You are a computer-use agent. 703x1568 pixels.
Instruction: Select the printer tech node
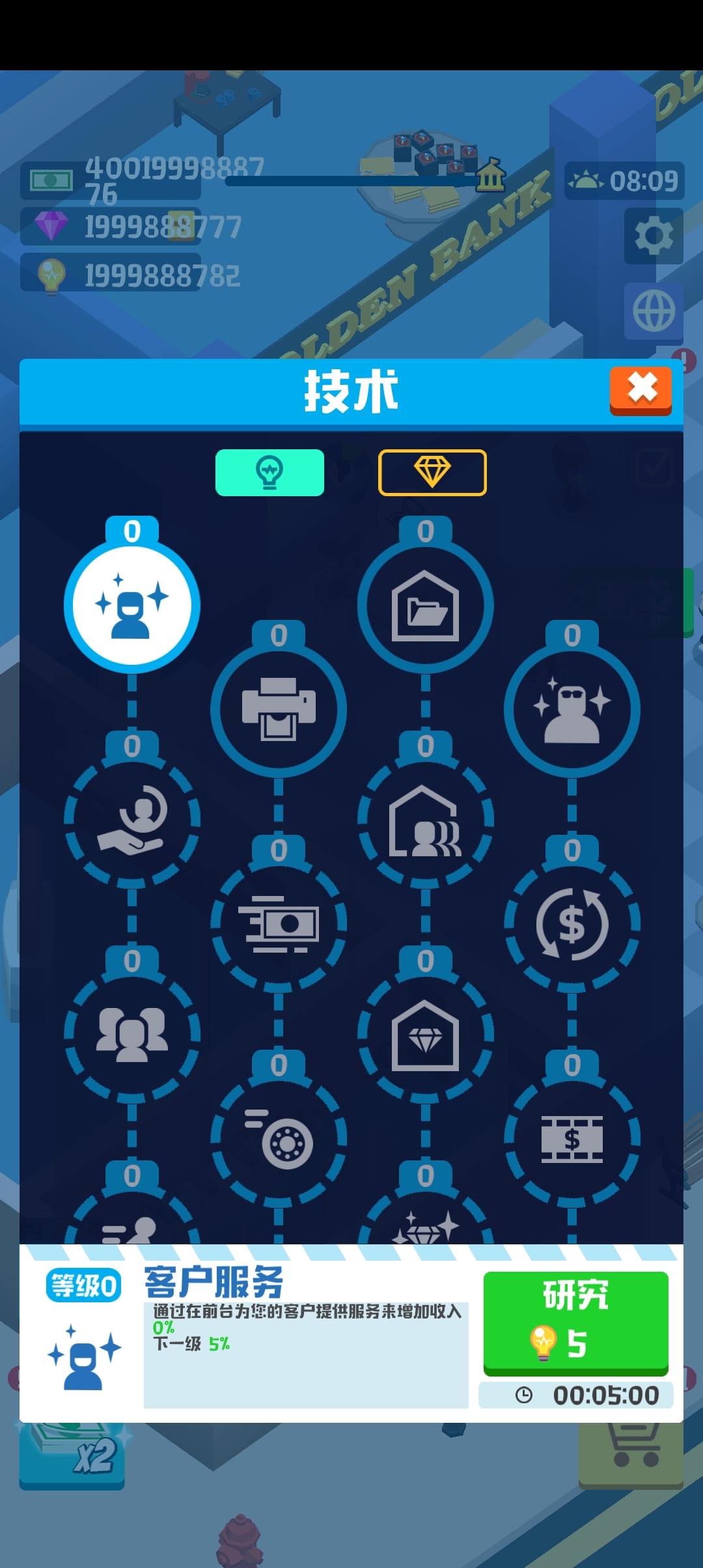click(x=279, y=710)
